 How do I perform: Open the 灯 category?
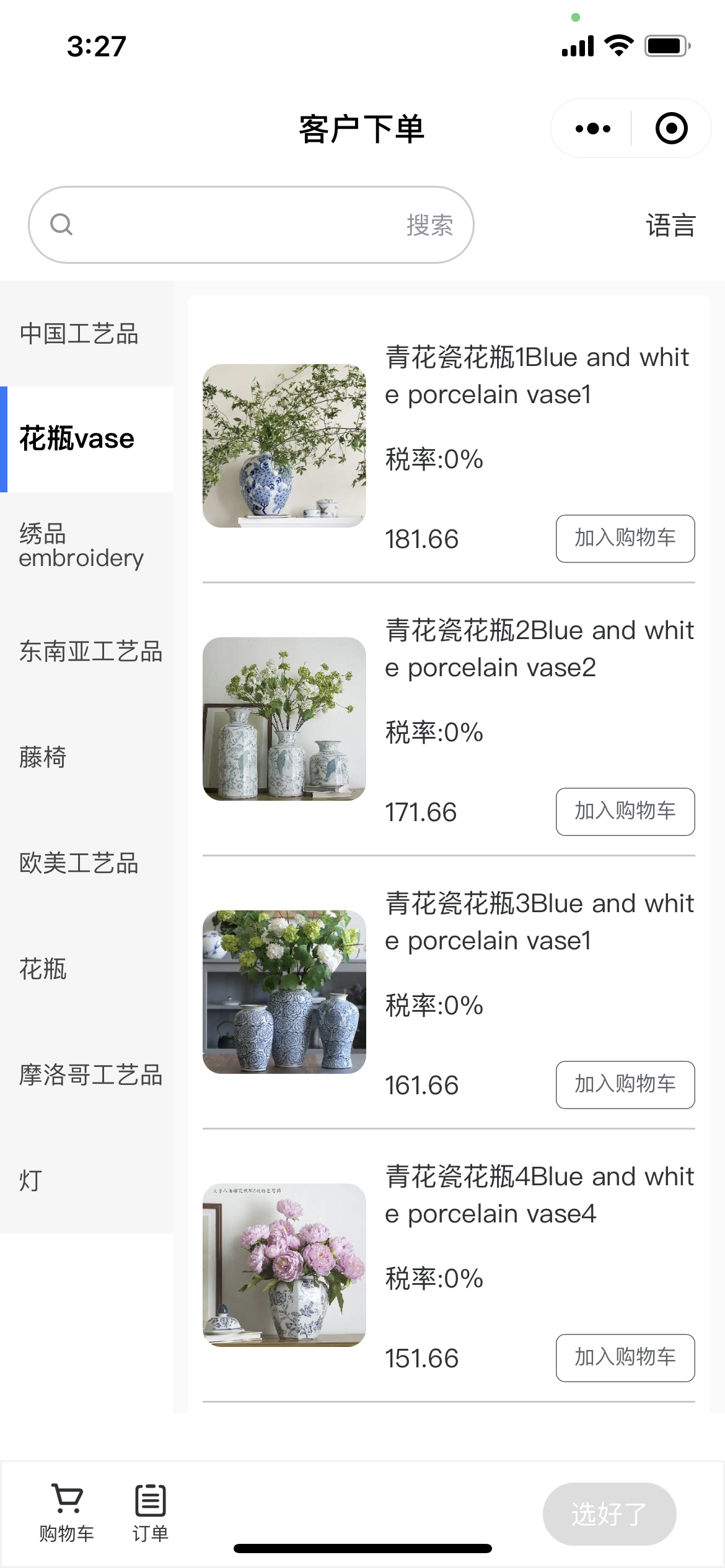31,1180
